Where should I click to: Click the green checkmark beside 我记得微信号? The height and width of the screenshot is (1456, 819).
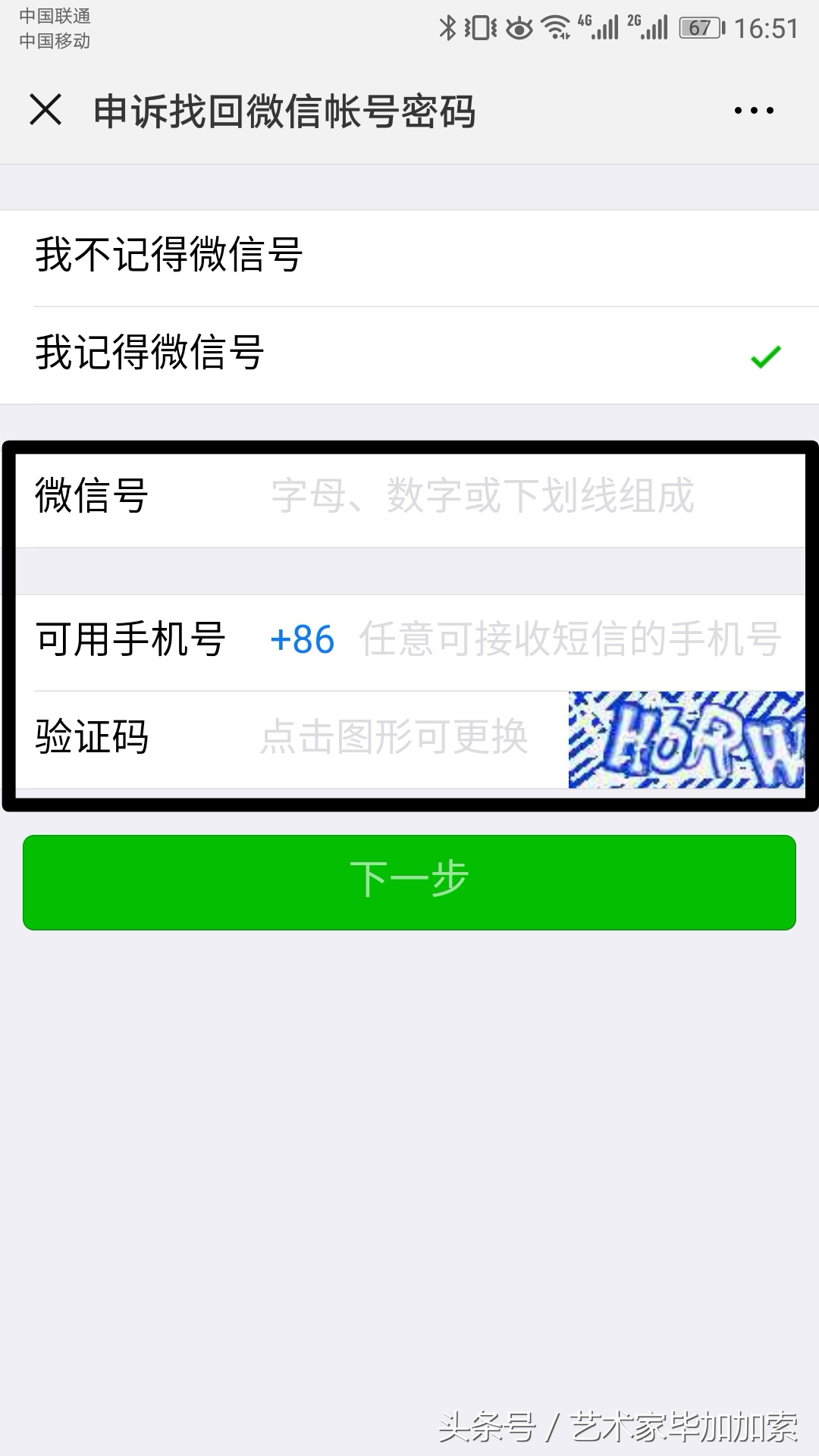[x=764, y=353]
